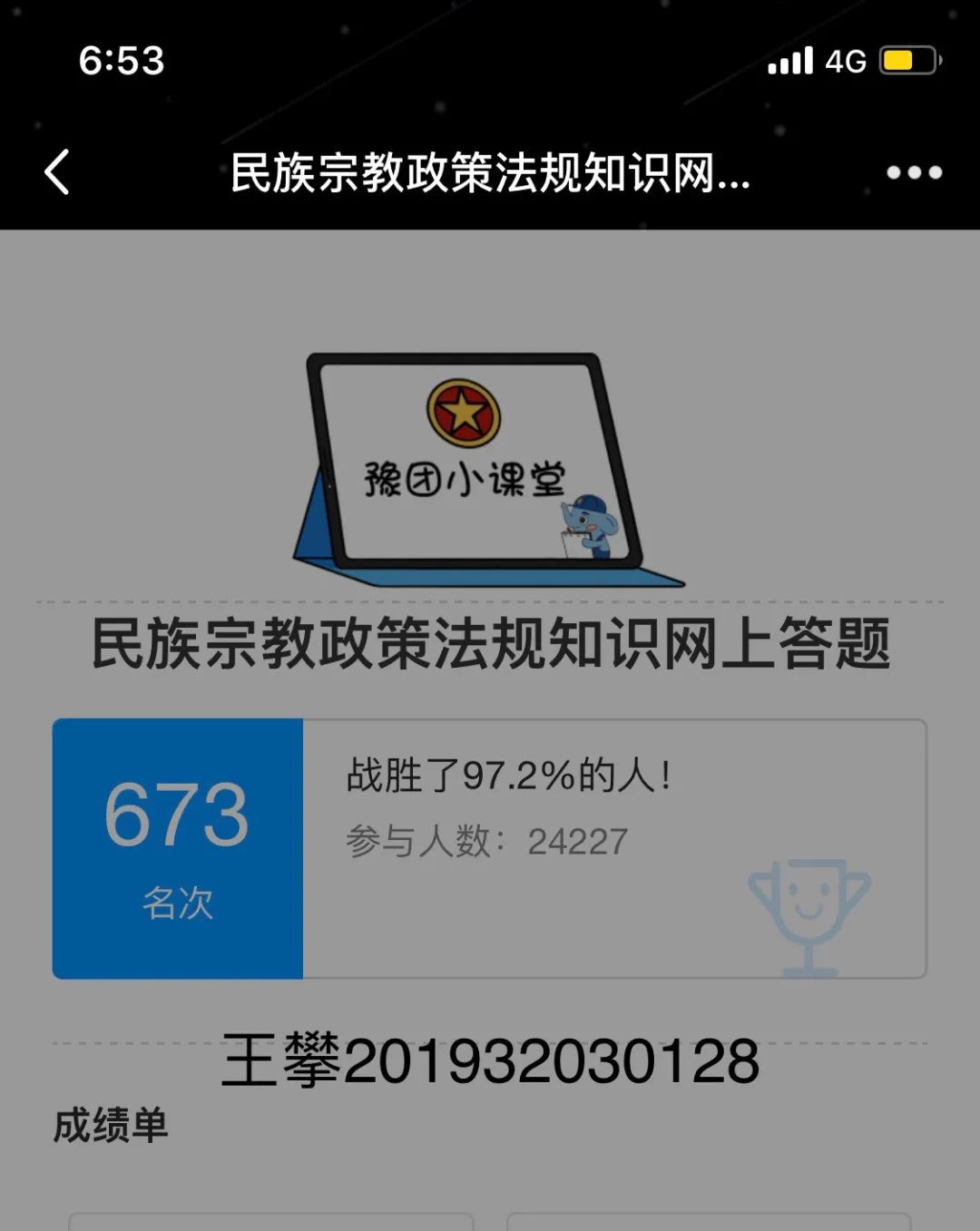Open the three-dot overflow menu
Viewport: 980px width, 1231px height.
click(x=914, y=172)
